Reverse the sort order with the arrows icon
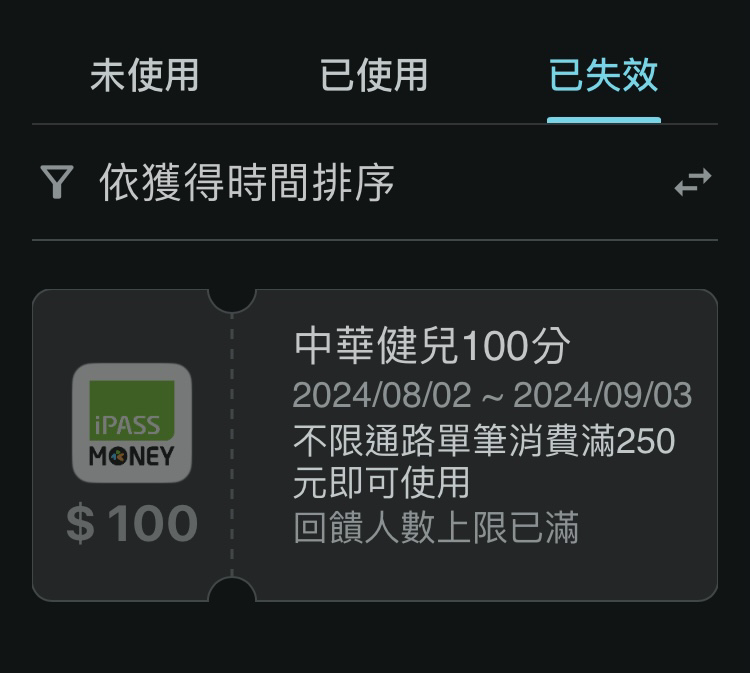The width and height of the screenshot is (750, 673). [692, 183]
